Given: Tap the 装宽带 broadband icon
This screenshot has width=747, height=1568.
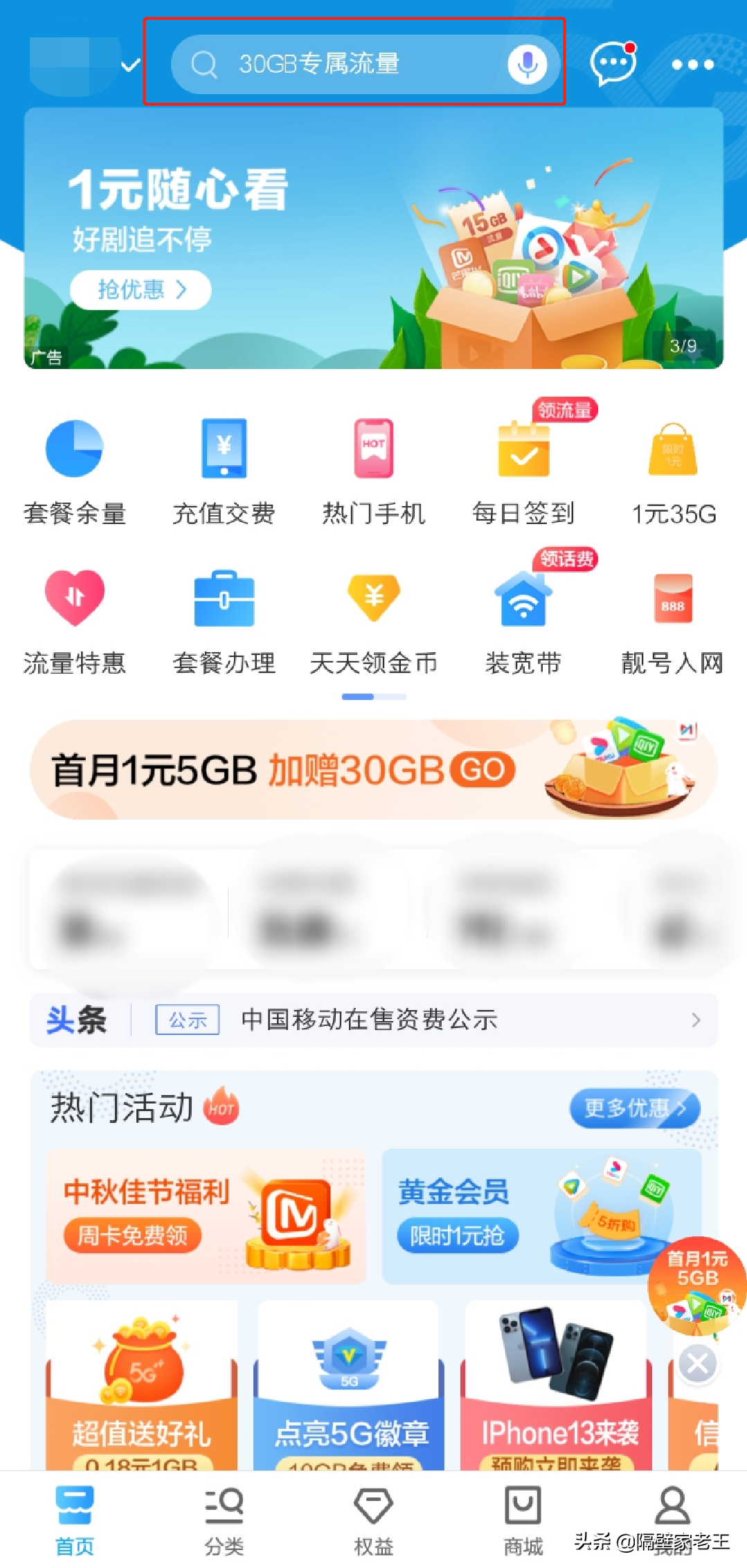Looking at the screenshot, I should 523,600.
